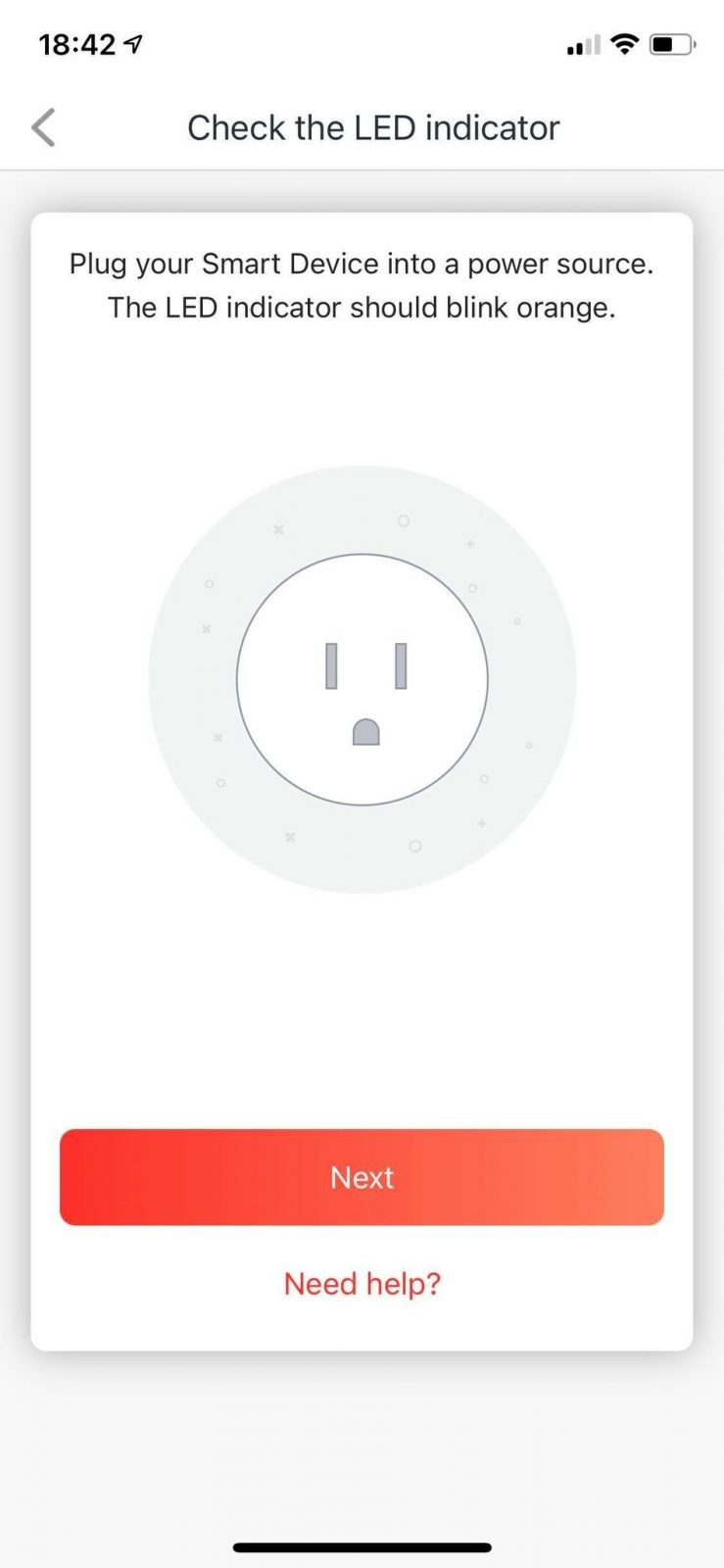
Task: Go back using the top-left arrow
Action: [x=43, y=127]
